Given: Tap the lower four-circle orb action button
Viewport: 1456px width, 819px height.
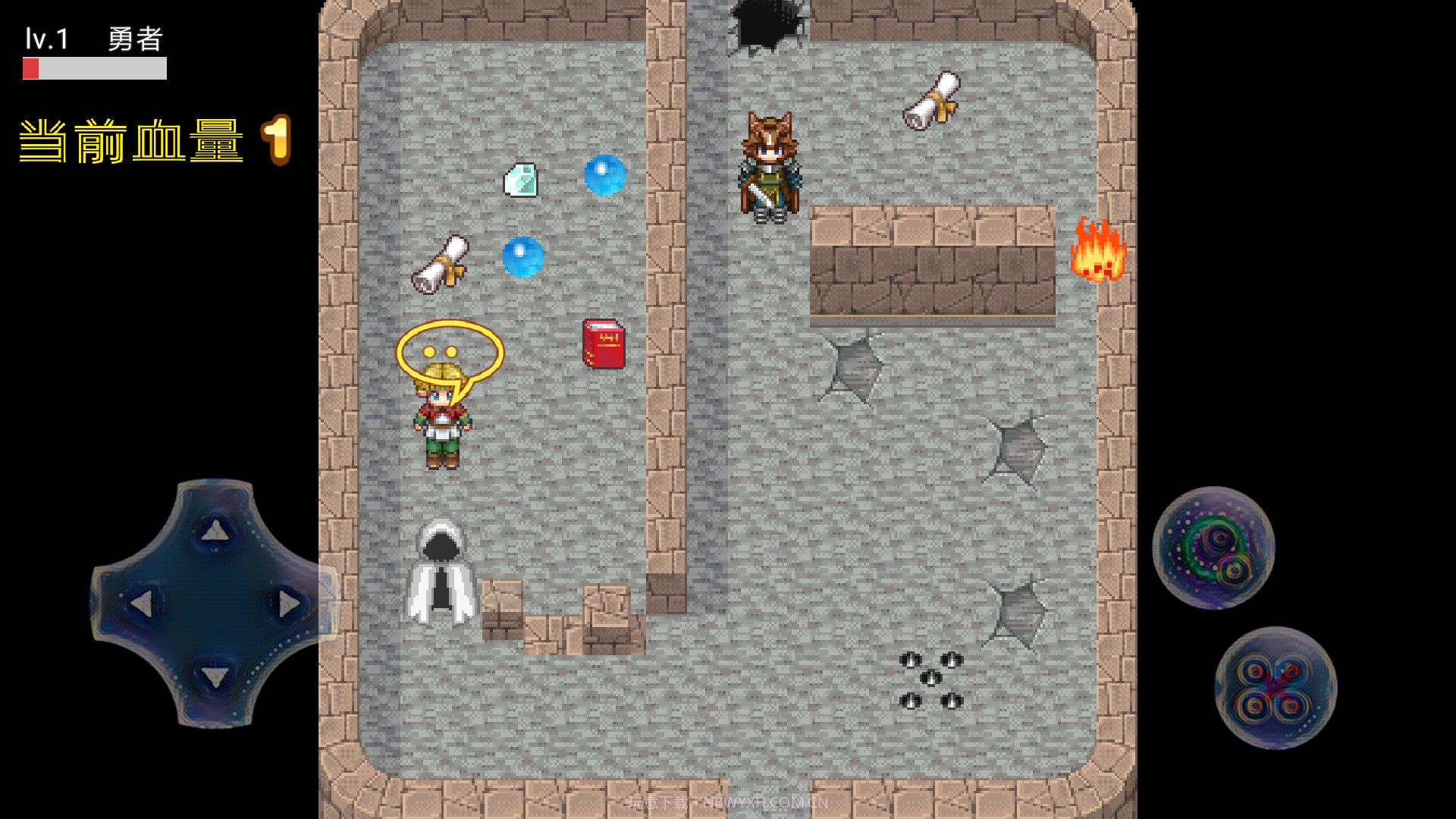Looking at the screenshot, I should point(1276,689).
